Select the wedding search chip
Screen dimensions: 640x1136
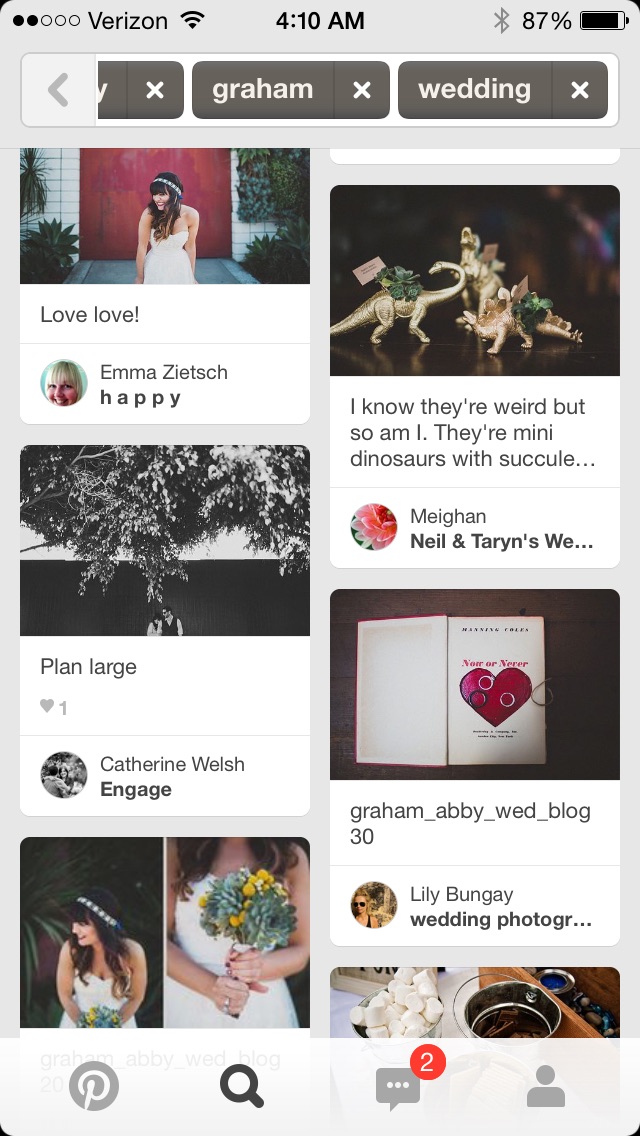click(475, 90)
